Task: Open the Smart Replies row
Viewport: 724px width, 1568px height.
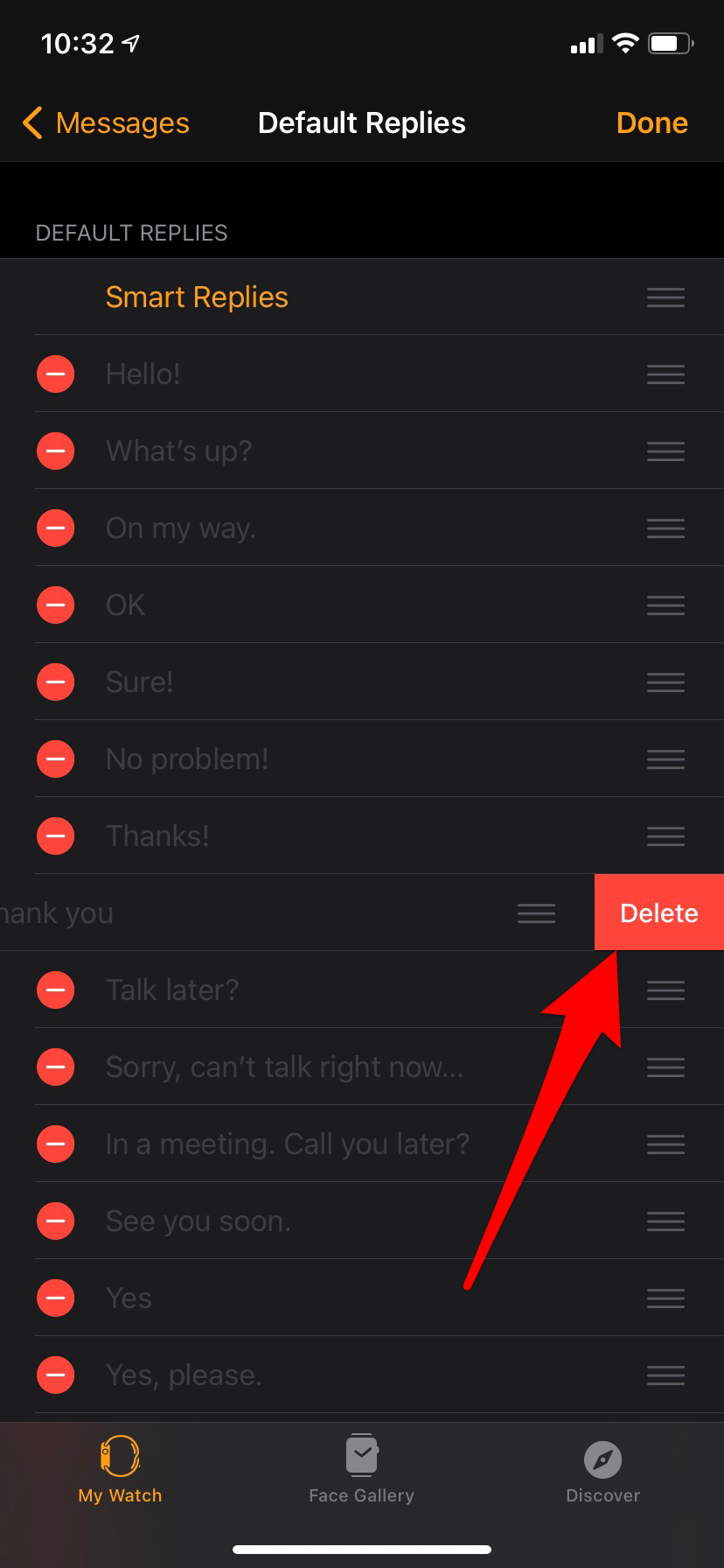Action: coord(197,297)
